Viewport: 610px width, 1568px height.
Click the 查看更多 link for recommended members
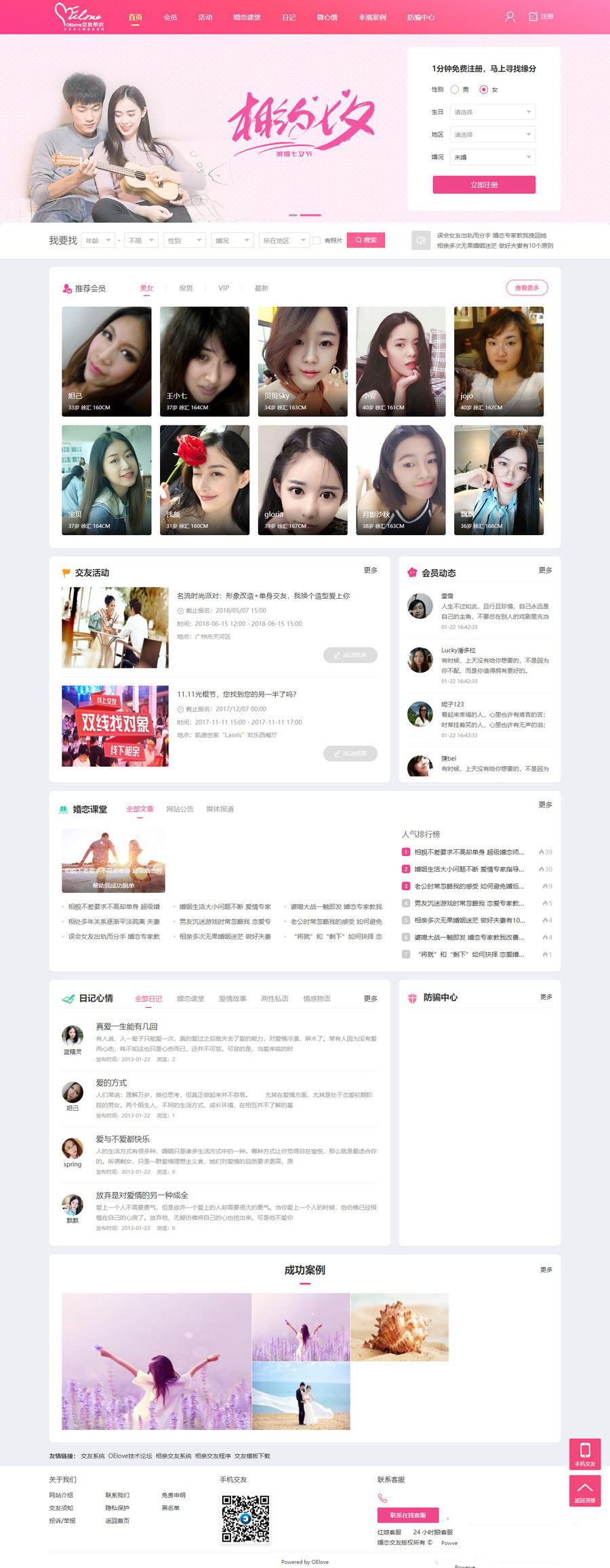click(527, 287)
